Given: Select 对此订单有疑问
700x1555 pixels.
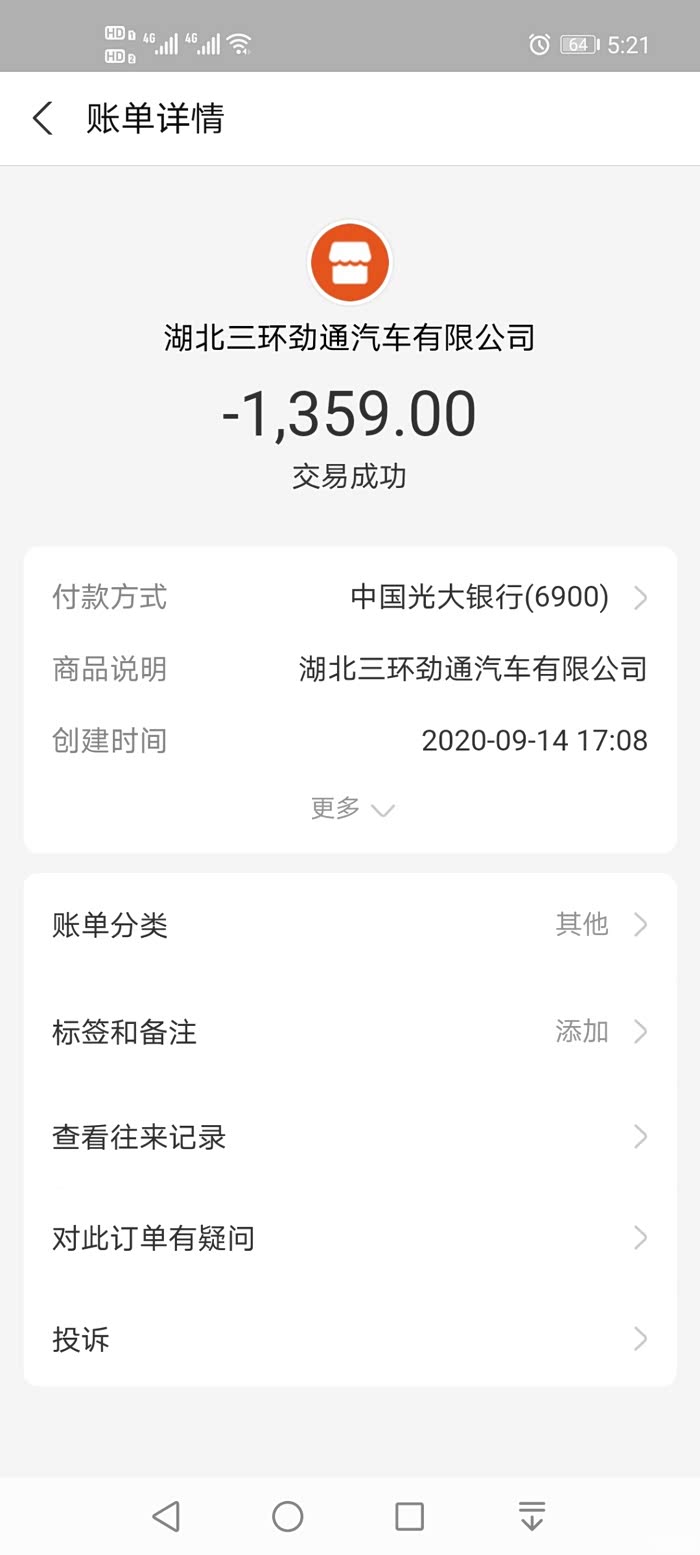Looking at the screenshot, I should point(350,1238).
